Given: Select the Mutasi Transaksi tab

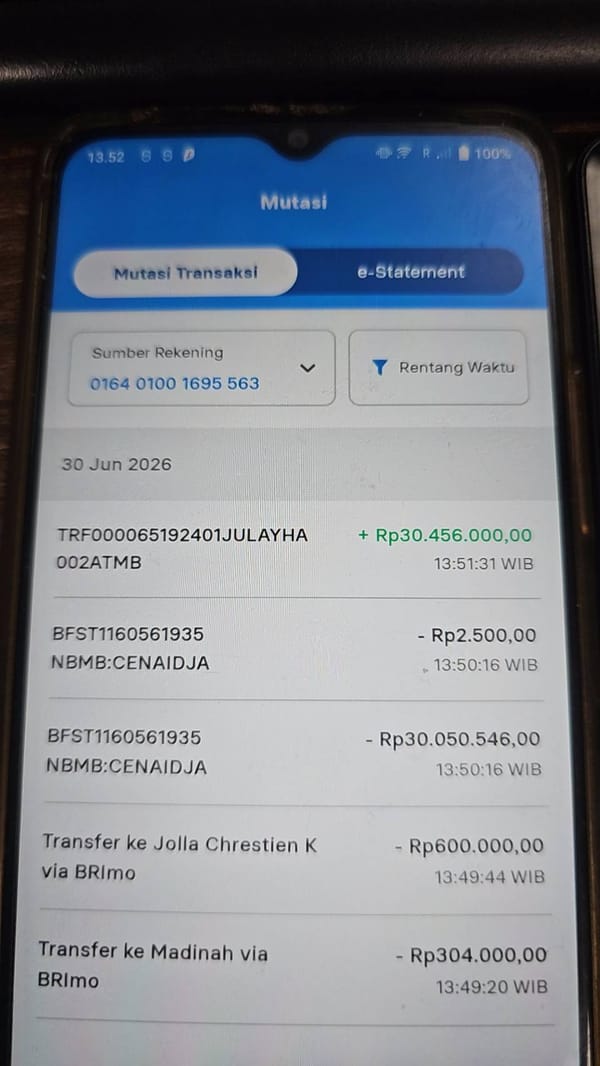Looking at the screenshot, I should point(185,273).
